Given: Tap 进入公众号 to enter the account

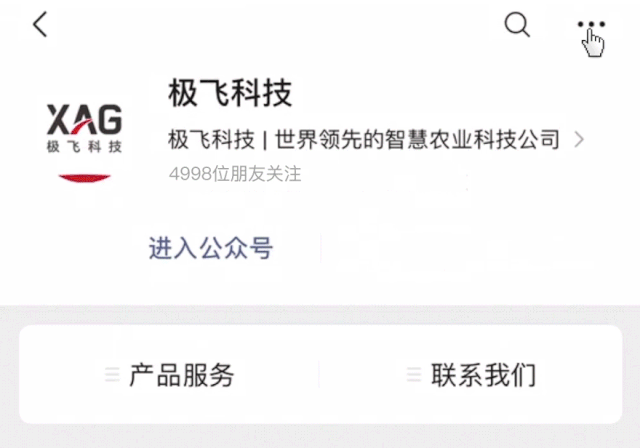Looking at the screenshot, I should point(211,249).
